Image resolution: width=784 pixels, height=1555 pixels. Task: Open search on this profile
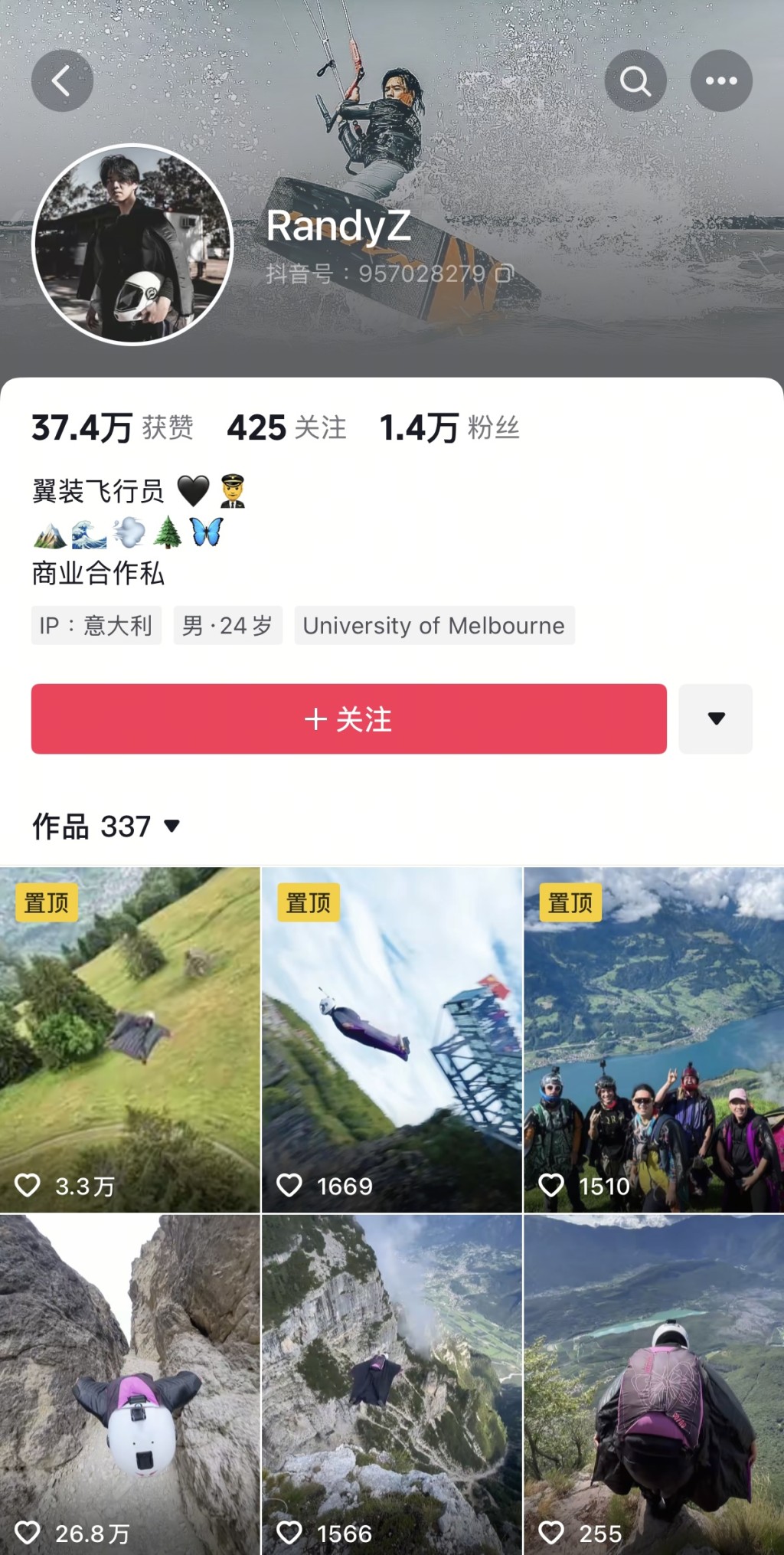[x=635, y=80]
